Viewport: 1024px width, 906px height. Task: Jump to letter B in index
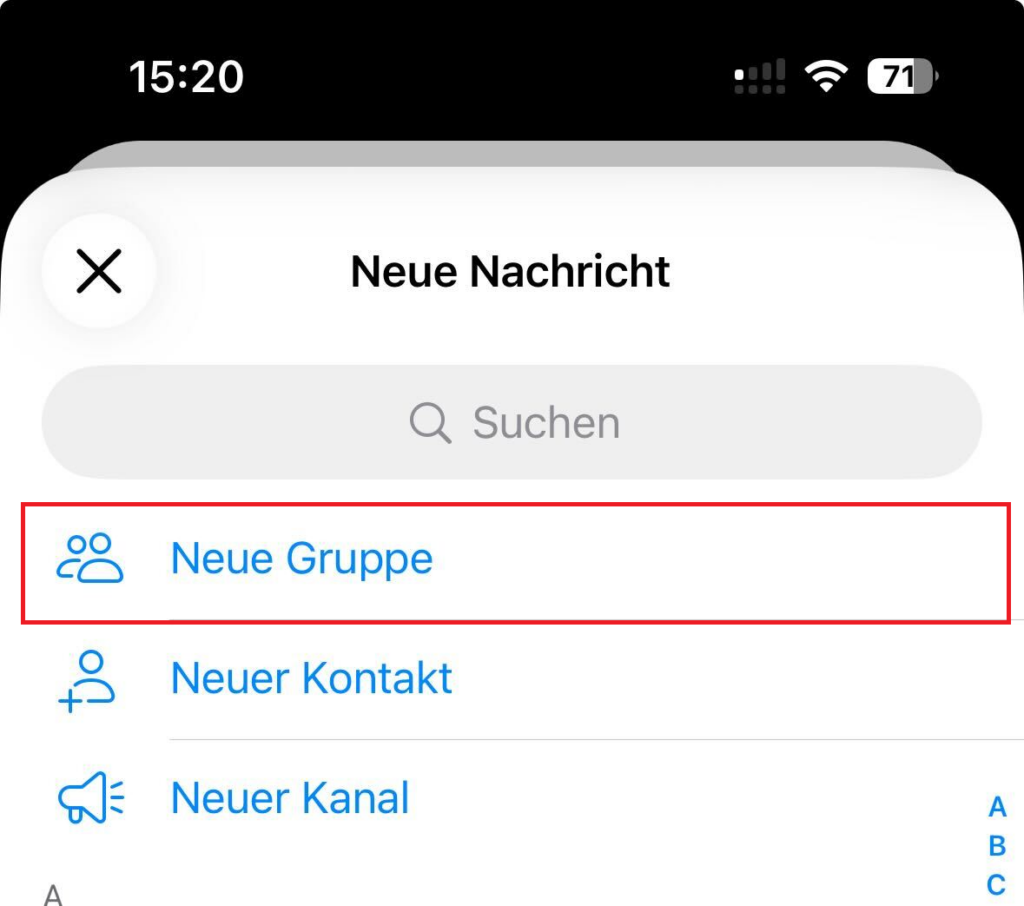[996, 846]
